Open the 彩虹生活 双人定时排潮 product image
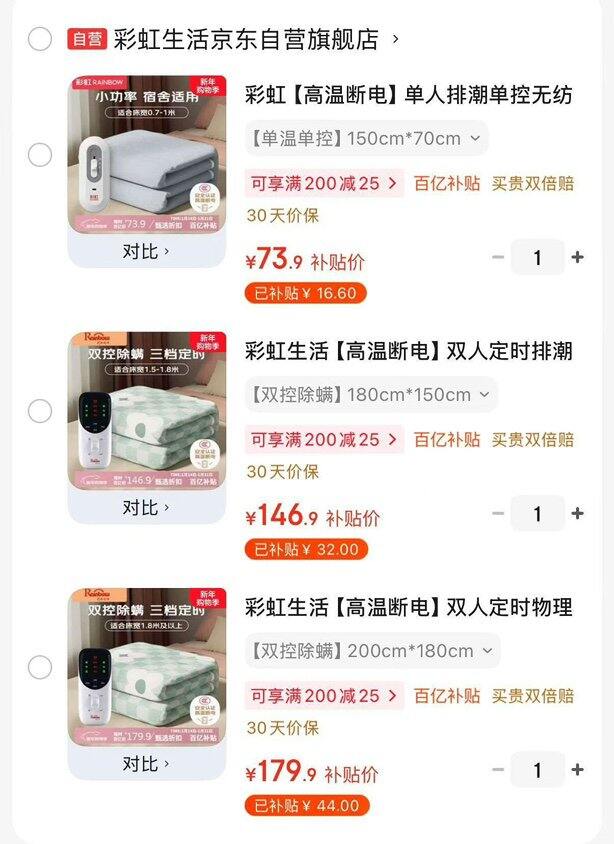This screenshot has height=844, width=614. click(147, 410)
